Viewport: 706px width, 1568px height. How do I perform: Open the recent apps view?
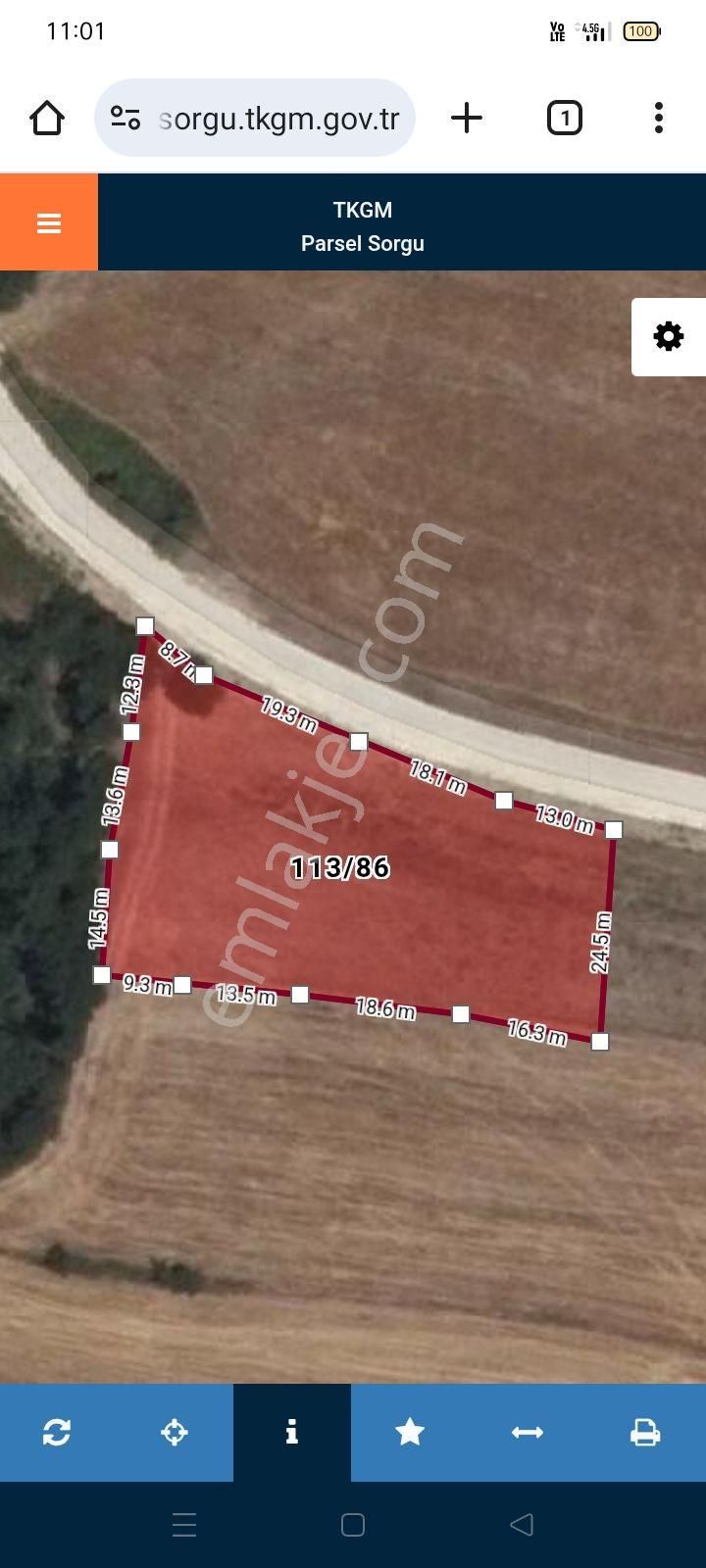[184, 1525]
